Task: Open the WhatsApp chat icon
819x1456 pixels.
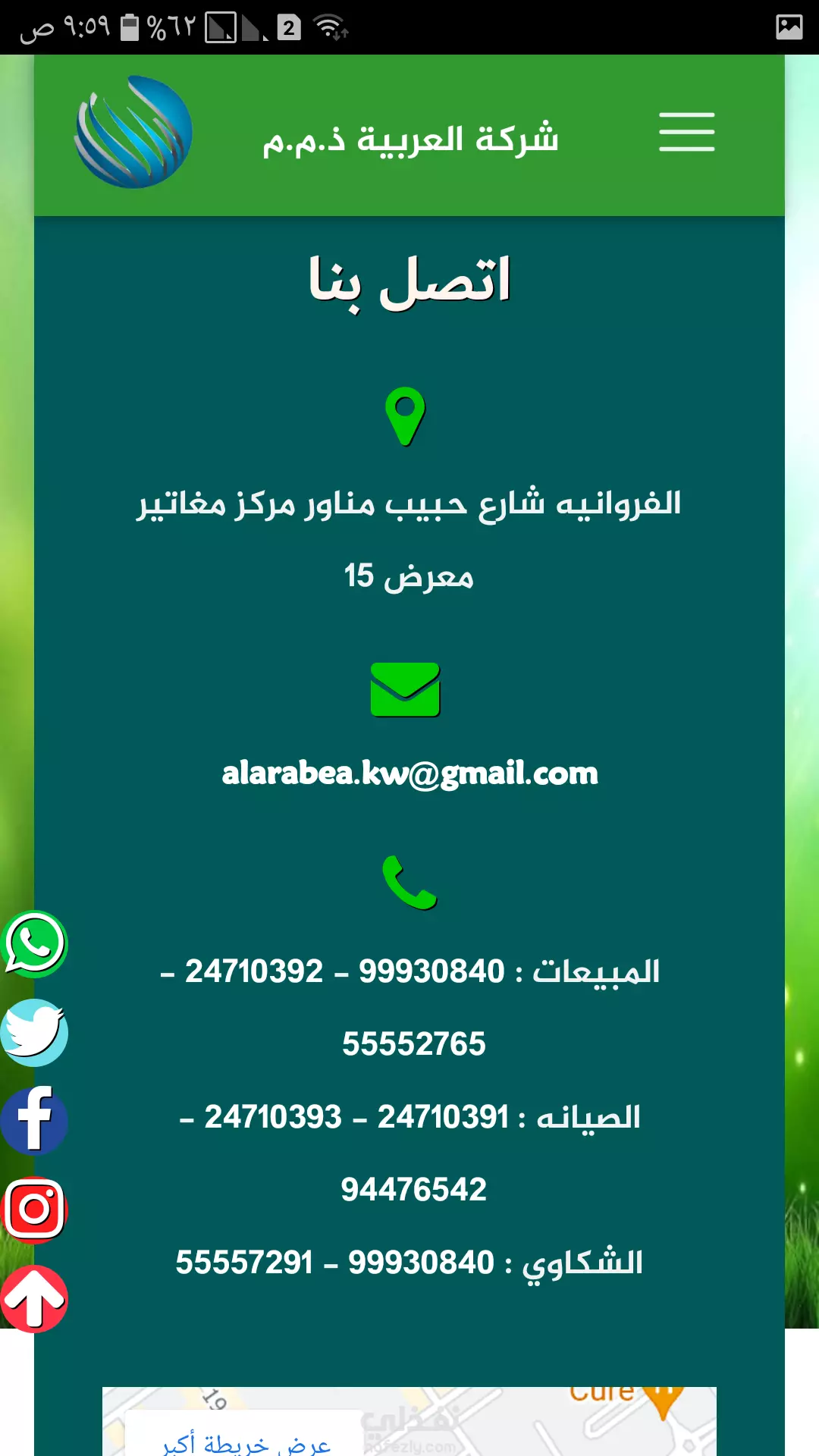Action: pyautogui.click(x=34, y=944)
